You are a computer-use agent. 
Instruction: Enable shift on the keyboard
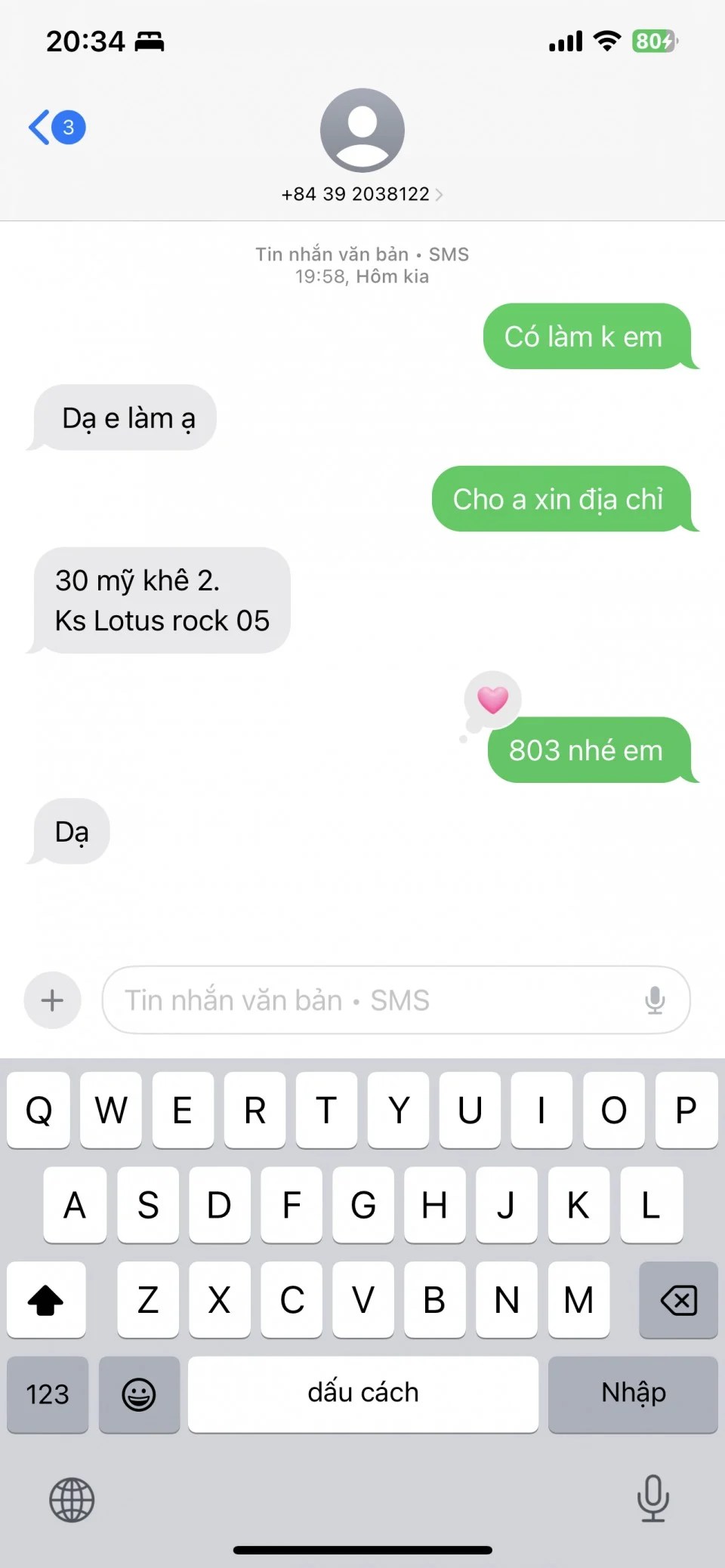(46, 1300)
